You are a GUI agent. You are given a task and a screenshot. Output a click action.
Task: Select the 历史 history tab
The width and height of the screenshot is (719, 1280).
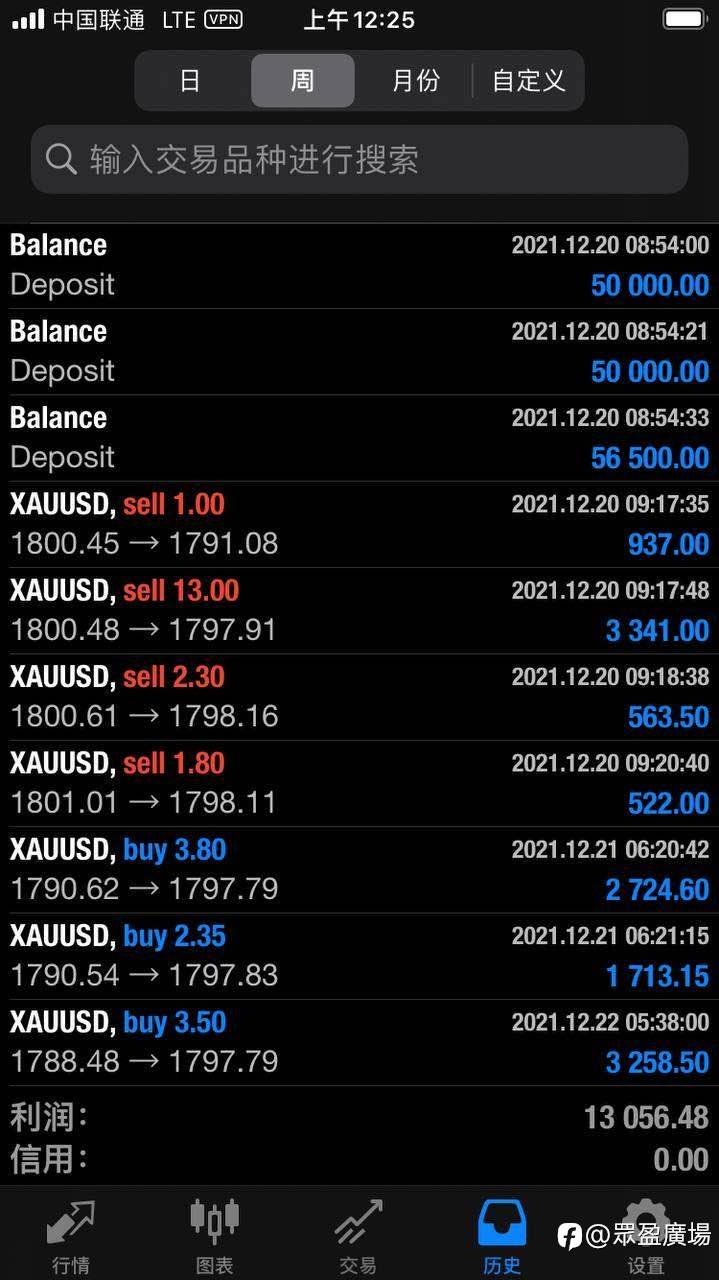[502, 1236]
